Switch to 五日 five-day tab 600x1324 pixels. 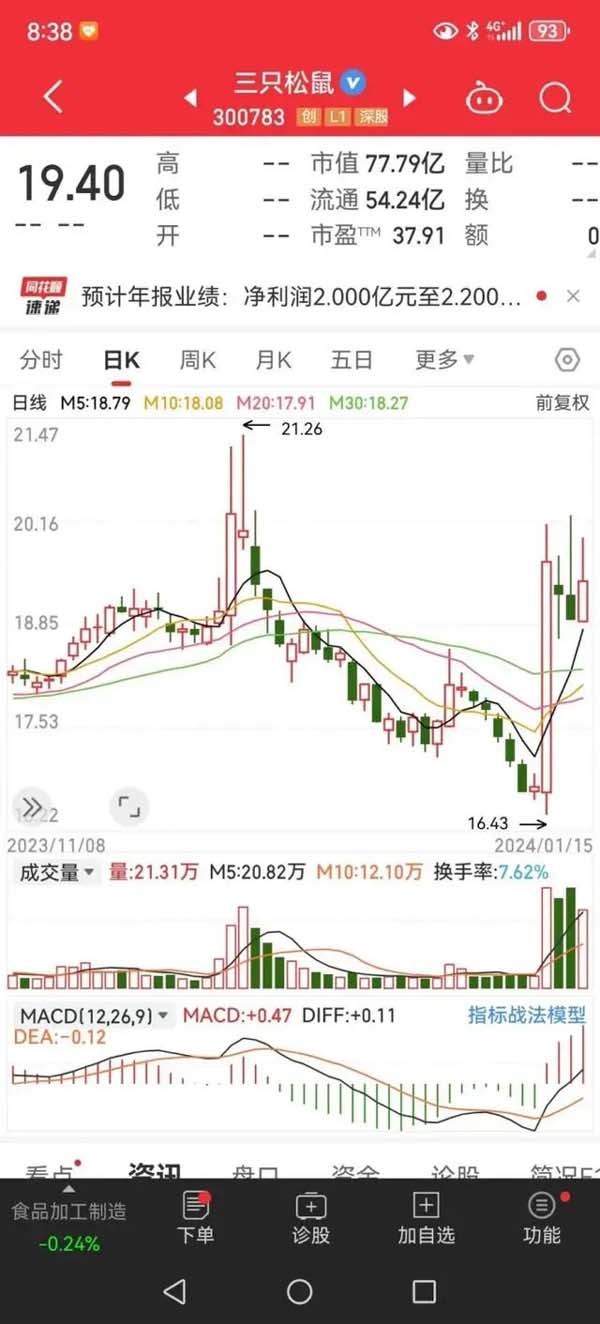click(x=352, y=360)
